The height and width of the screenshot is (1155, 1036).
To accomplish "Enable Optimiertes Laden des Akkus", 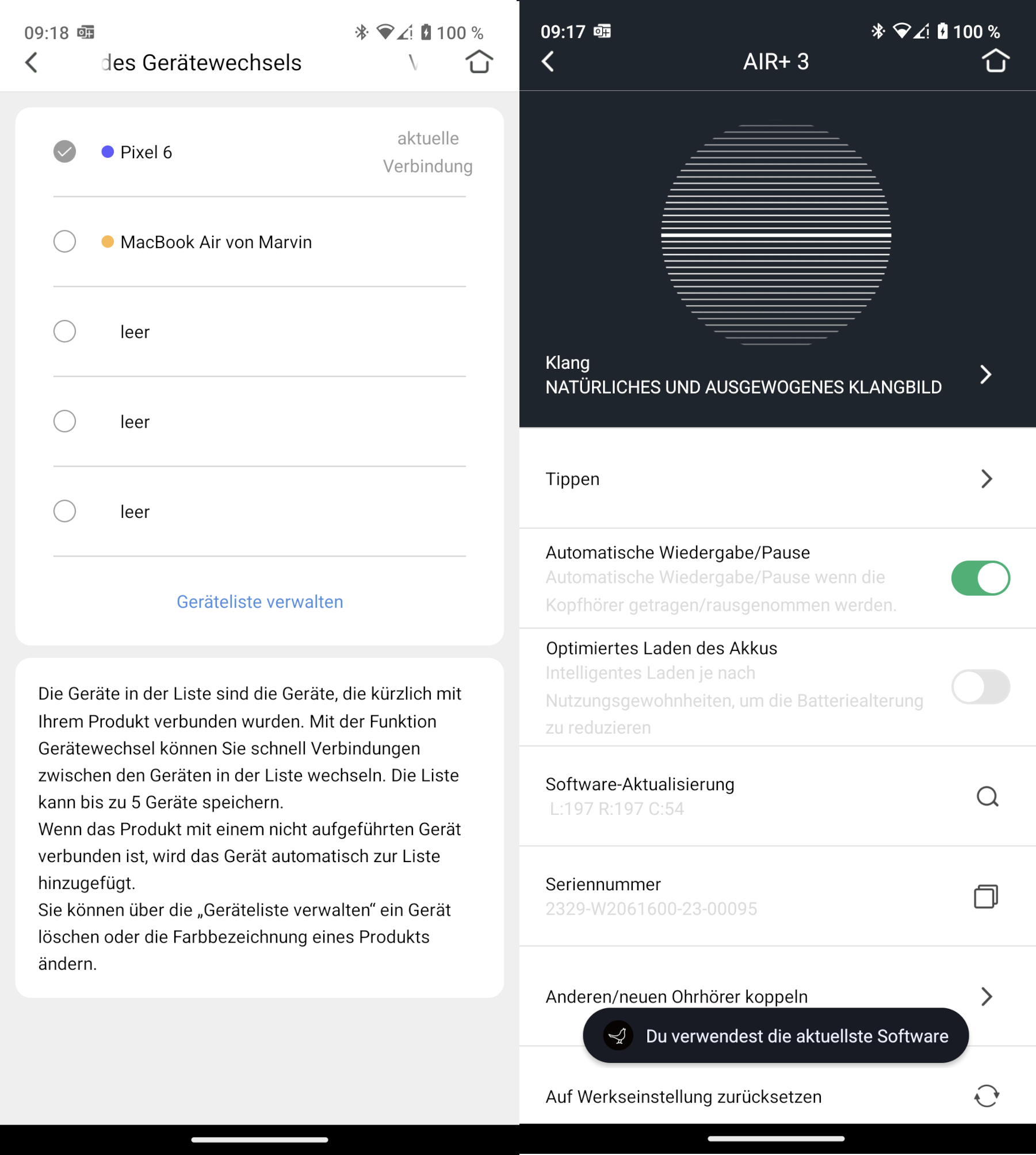I will 980,687.
